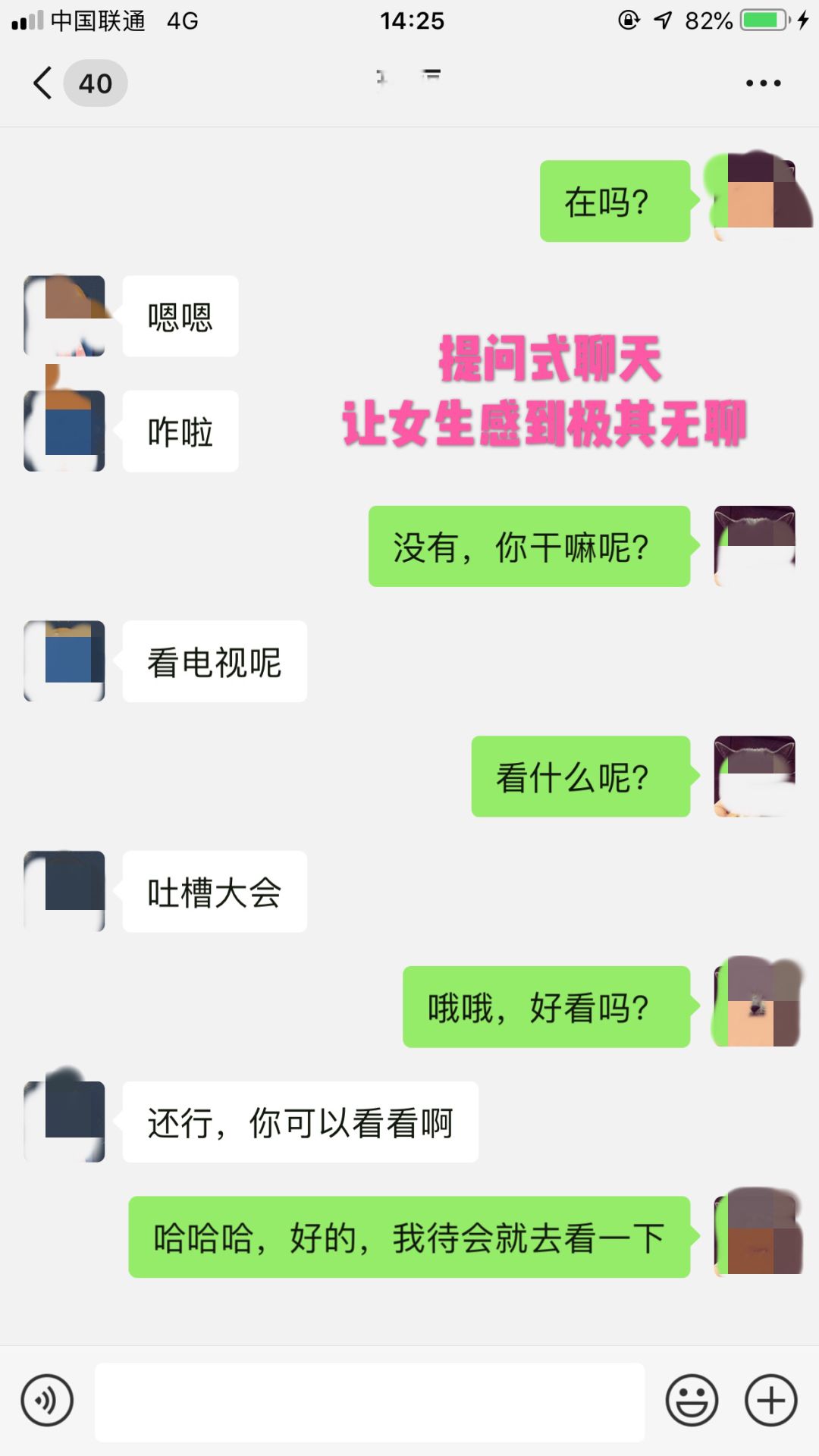Tap the message text field
This screenshot has height=1456, width=819.
(x=369, y=1402)
